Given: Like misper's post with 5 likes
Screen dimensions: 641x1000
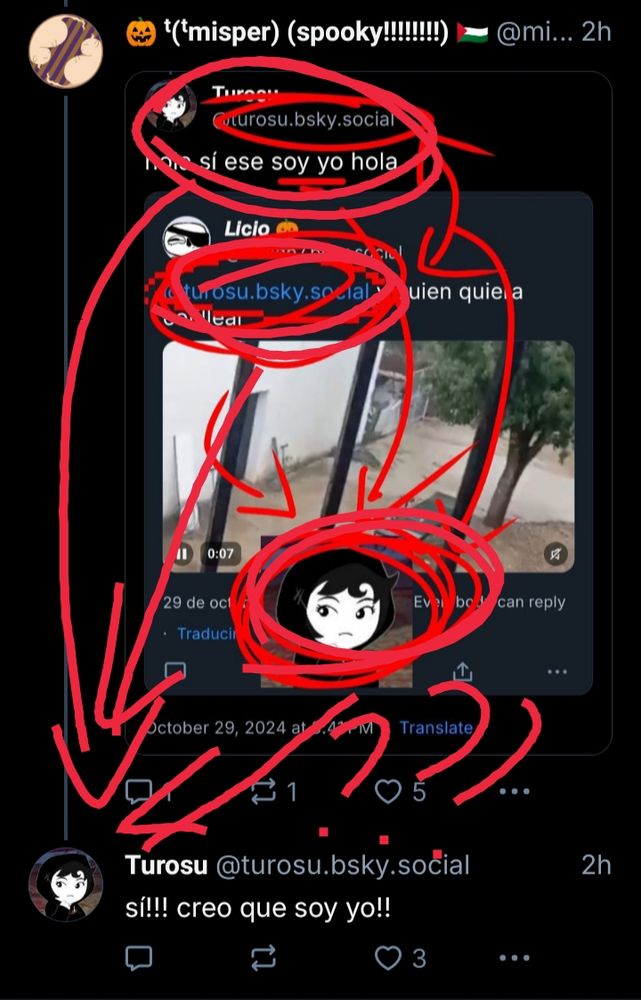Looking at the screenshot, I should (x=388, y=792).
